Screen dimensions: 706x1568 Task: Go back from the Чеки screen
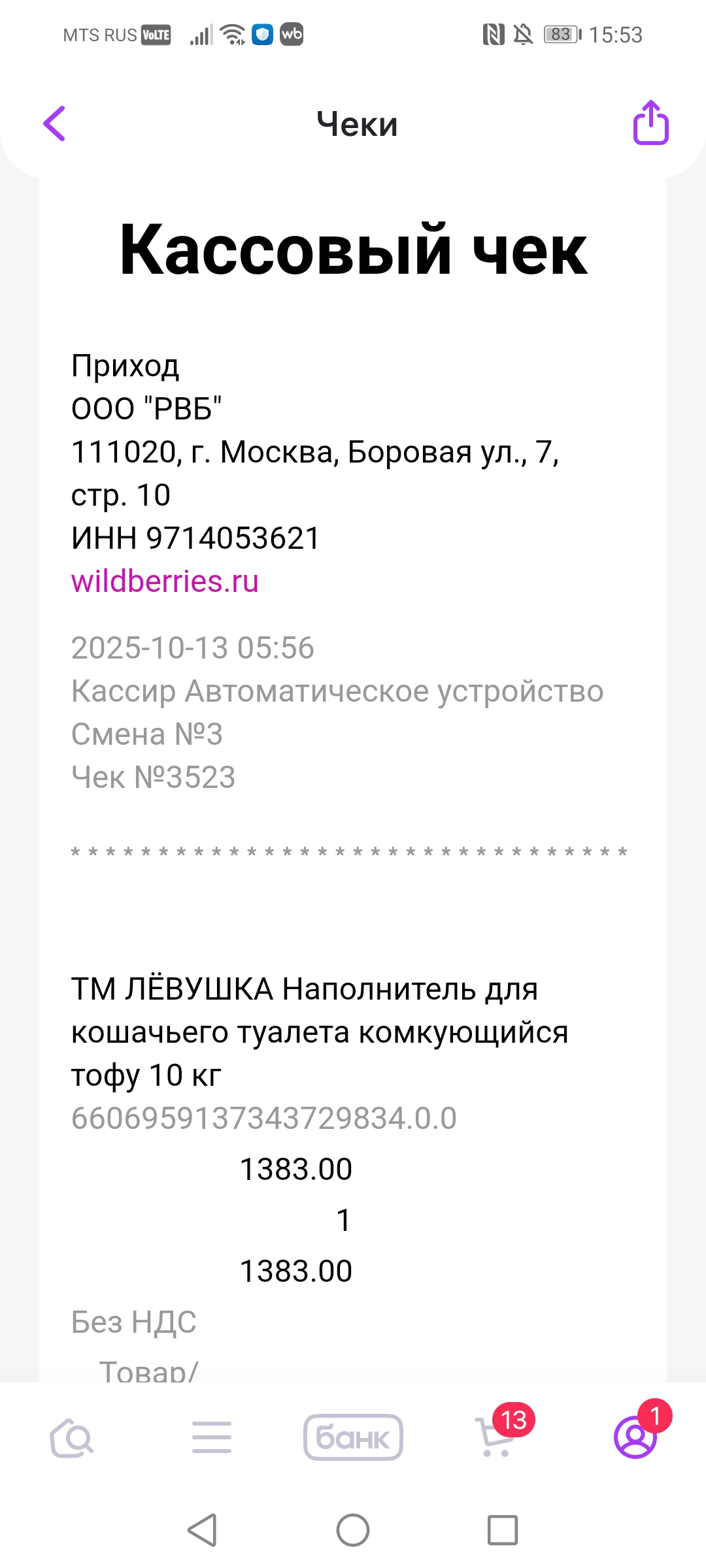click(x=55, y=123)
